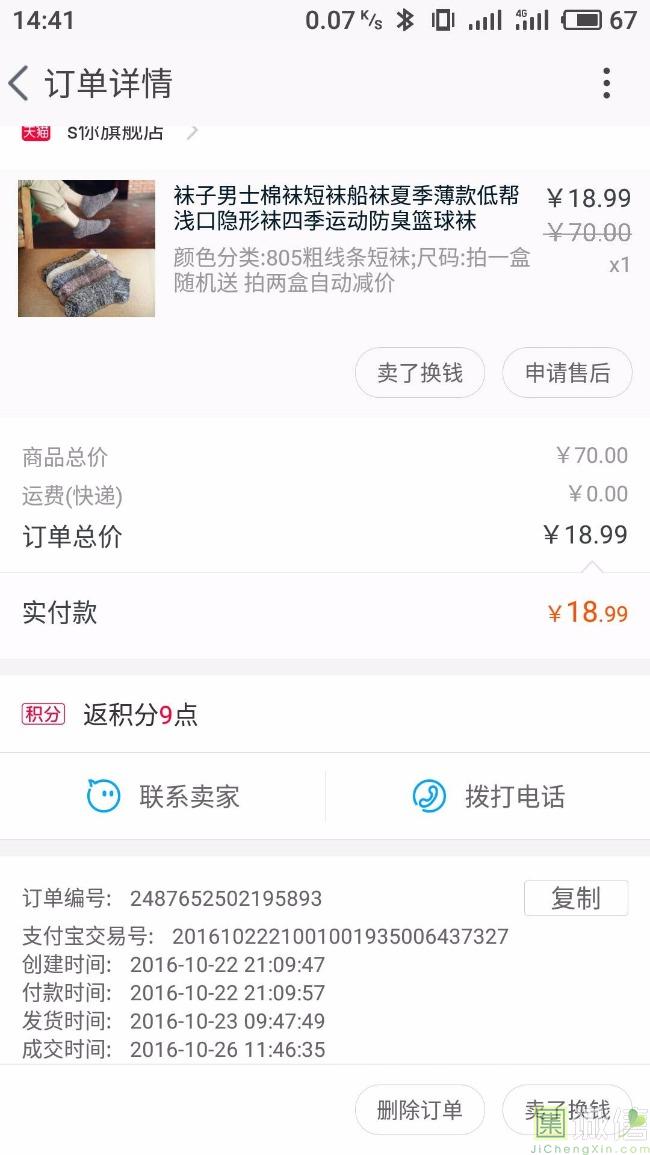Screen dimensions: 650x1155
Task: Copy the order number with 复制
Action: click(x=576, y=898)
